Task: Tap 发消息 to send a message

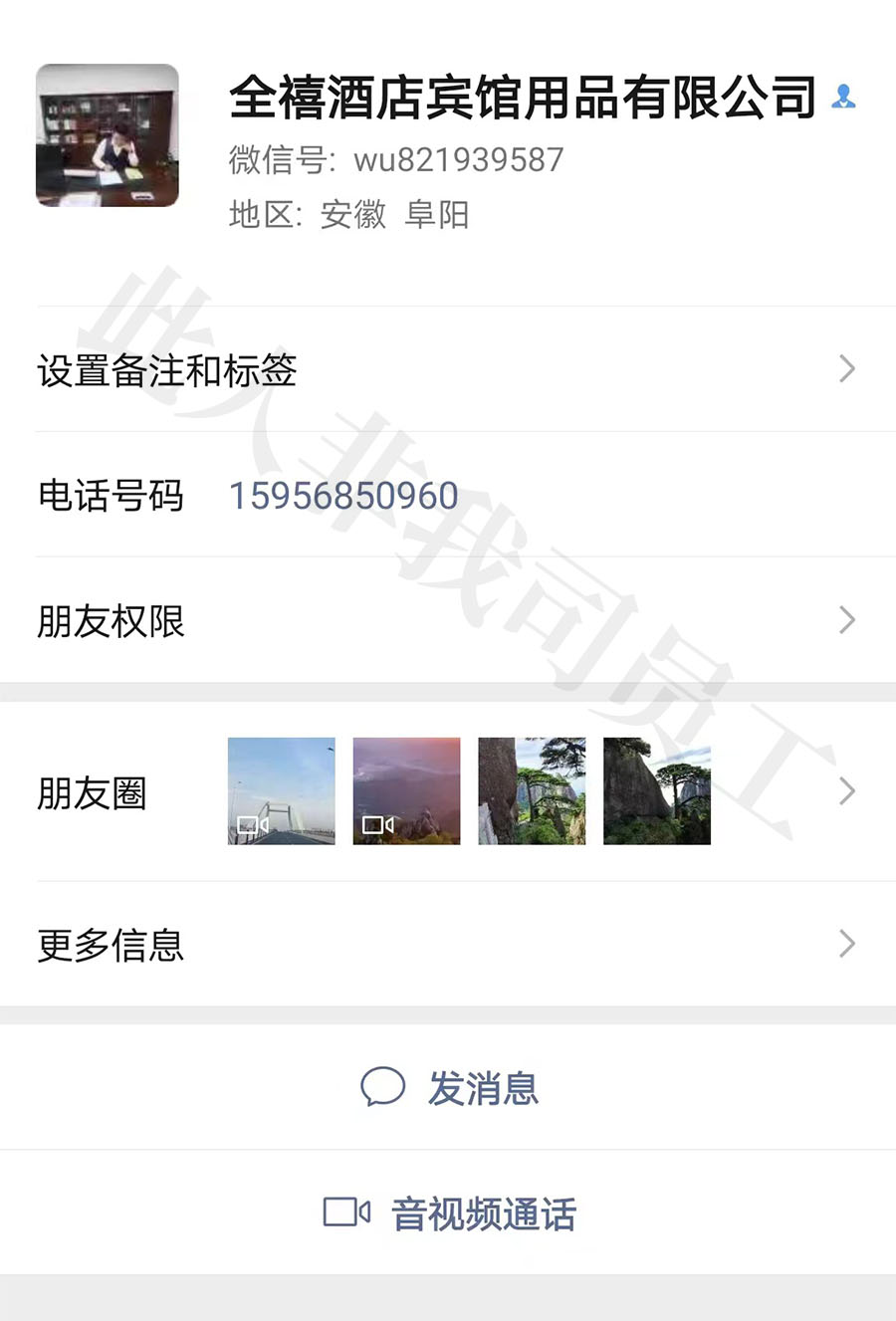Action: coord(450,1088)
